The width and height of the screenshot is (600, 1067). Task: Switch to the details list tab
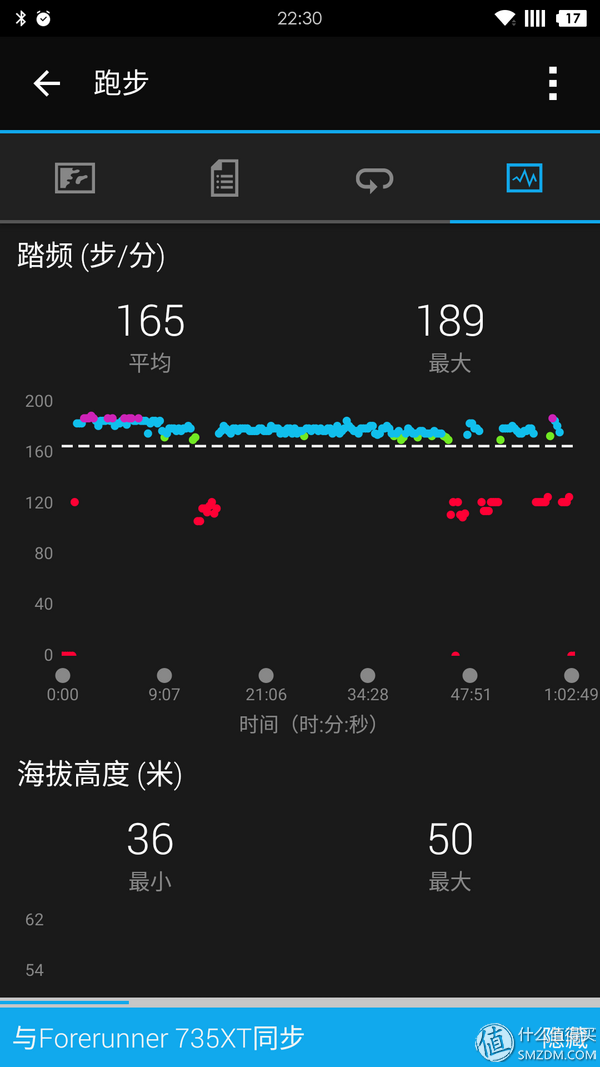click(x=224, y=179)
